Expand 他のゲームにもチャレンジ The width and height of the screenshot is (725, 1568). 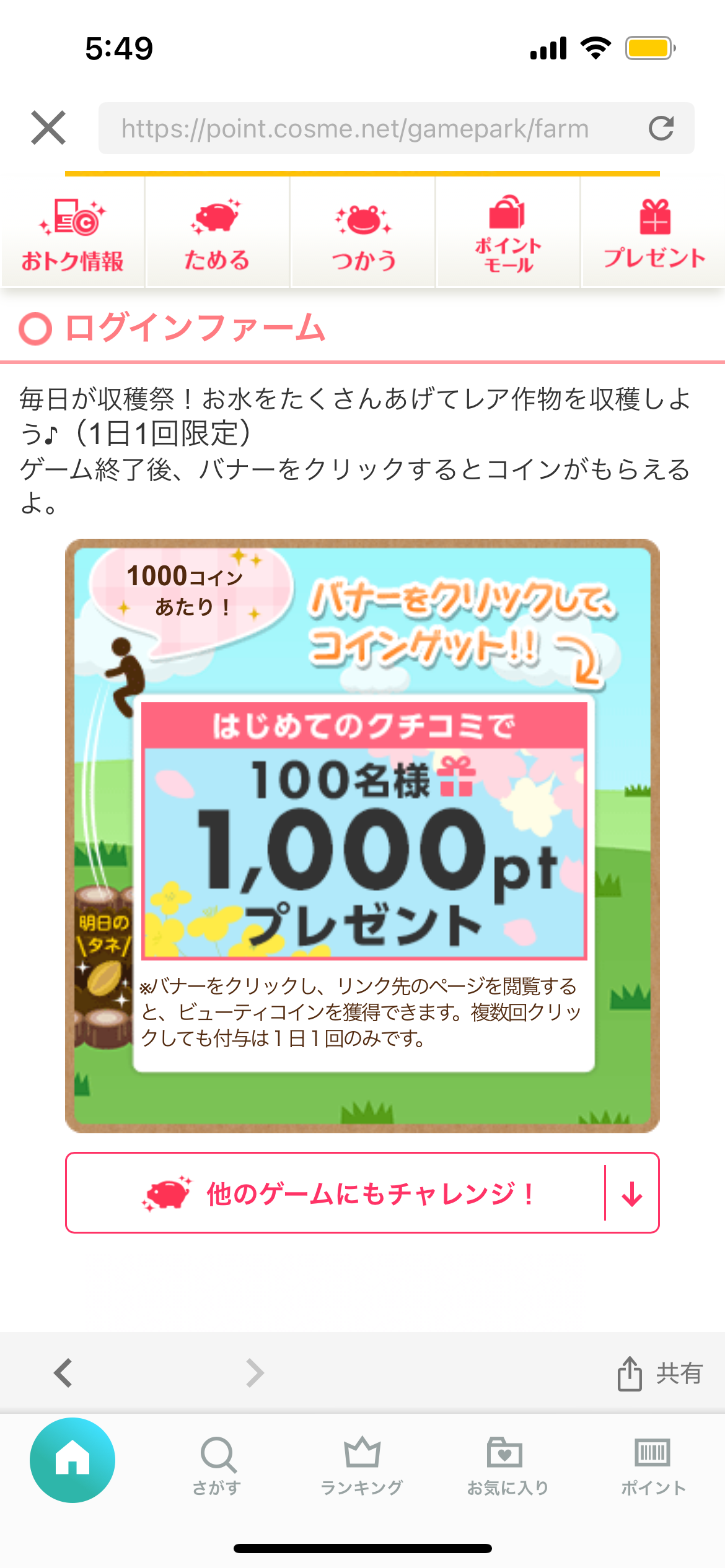[x=362, y=1193]
